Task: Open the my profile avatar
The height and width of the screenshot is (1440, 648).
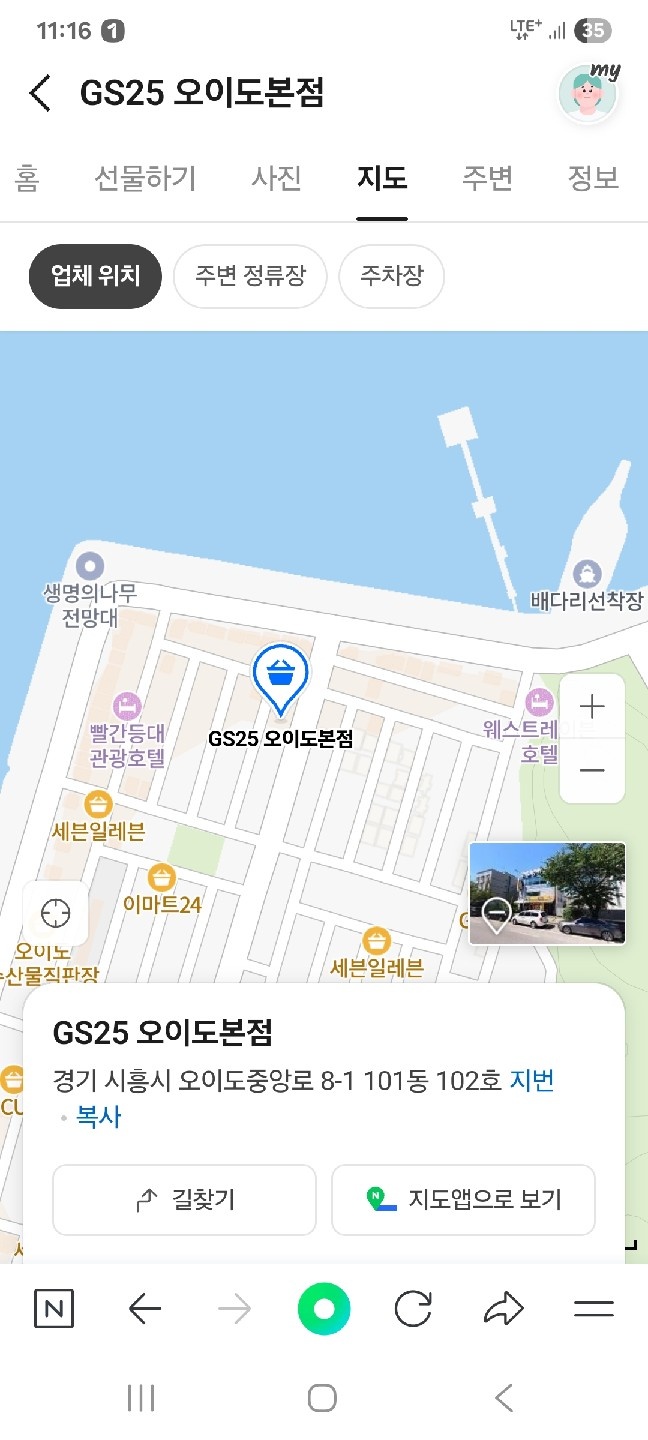Action: pyautogui.click(x=588, y=94)
